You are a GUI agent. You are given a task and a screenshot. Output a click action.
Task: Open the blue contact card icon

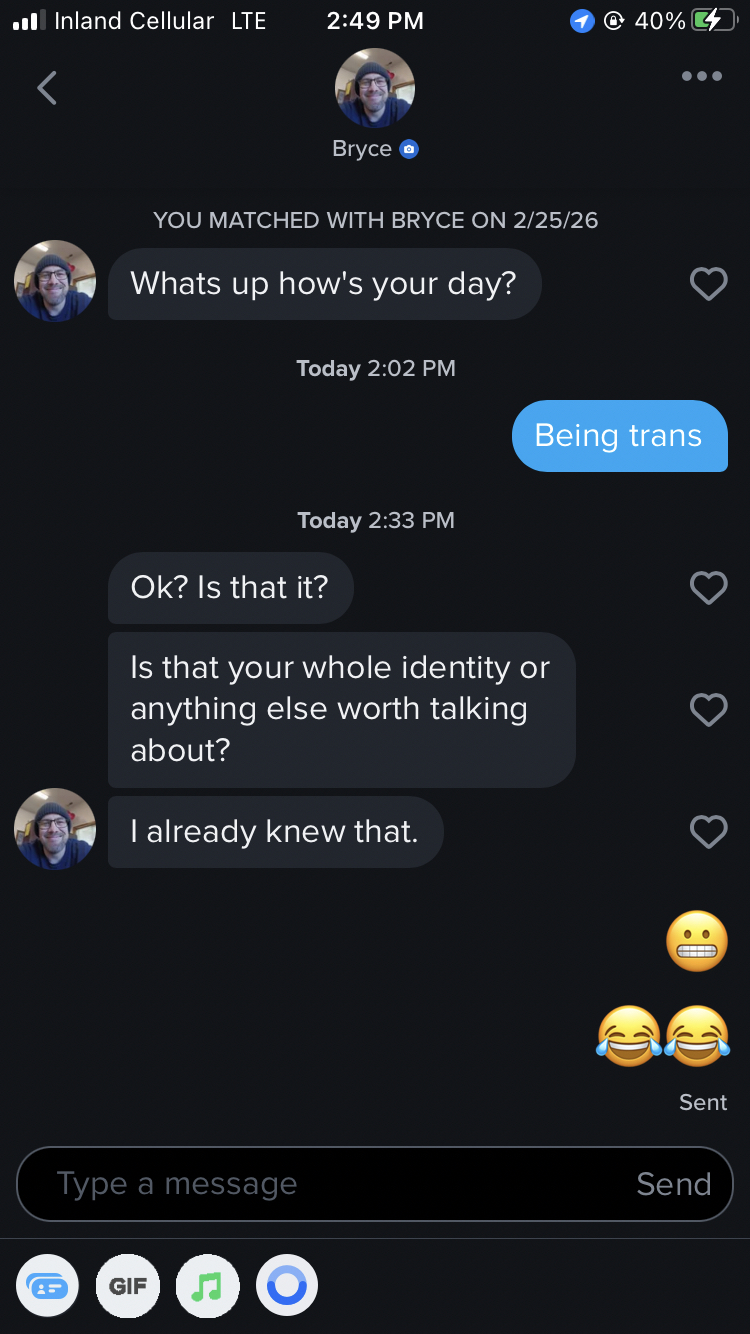(48, 1286)
